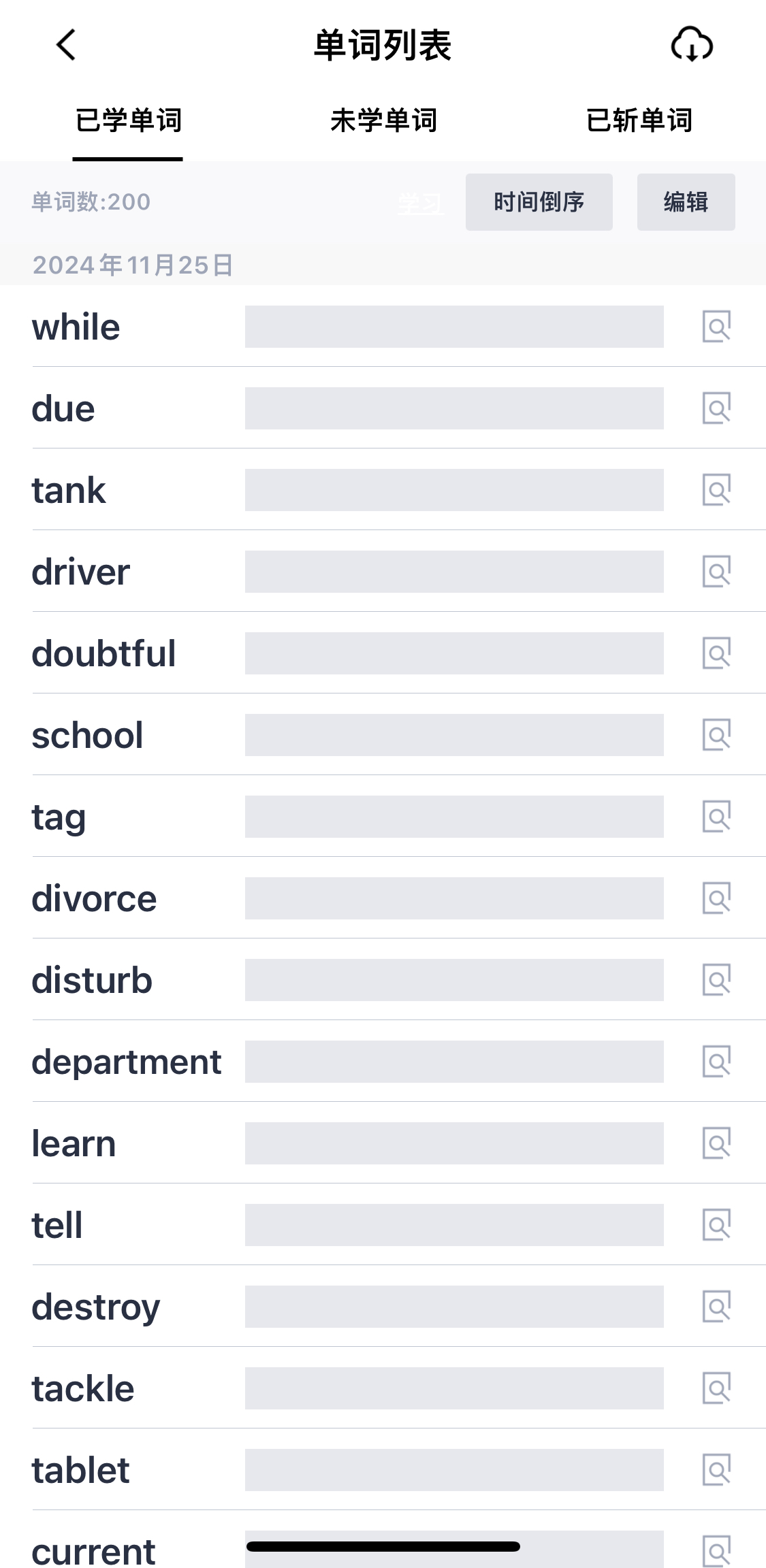This screenshot has width=766, height=1568.
Task: Look up details for "due"
Action: (x=716, y=408)
